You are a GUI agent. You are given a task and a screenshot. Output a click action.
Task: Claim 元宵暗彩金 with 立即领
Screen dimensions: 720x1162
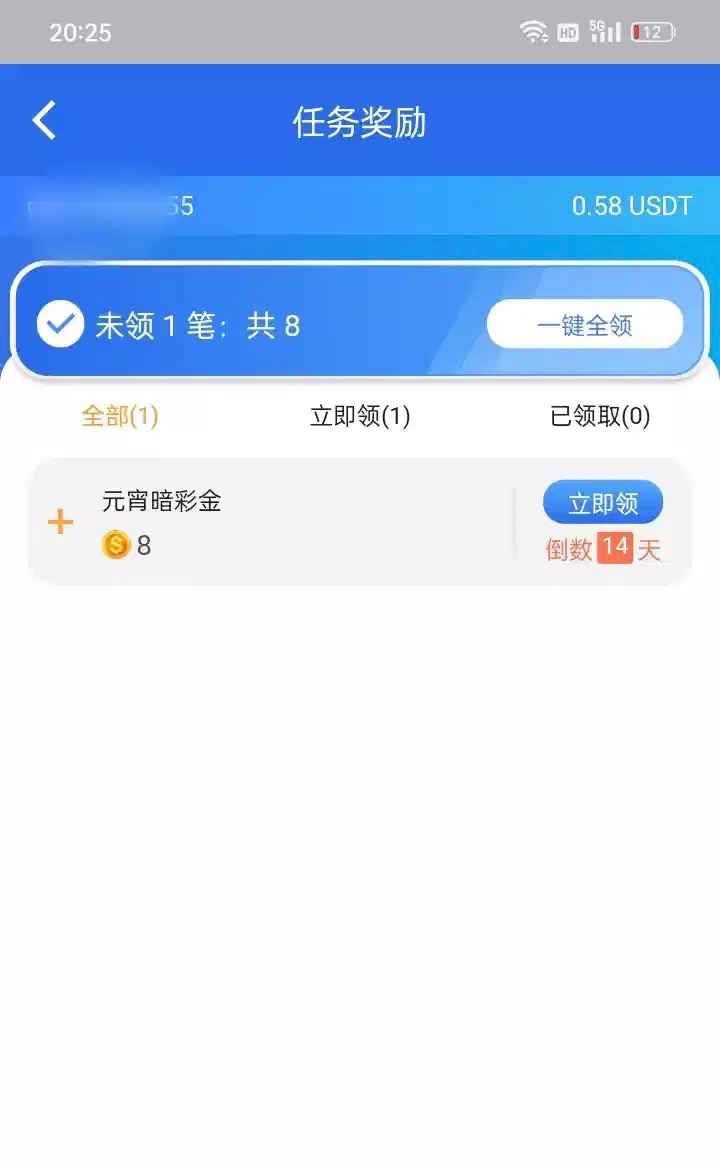[602, 503]
